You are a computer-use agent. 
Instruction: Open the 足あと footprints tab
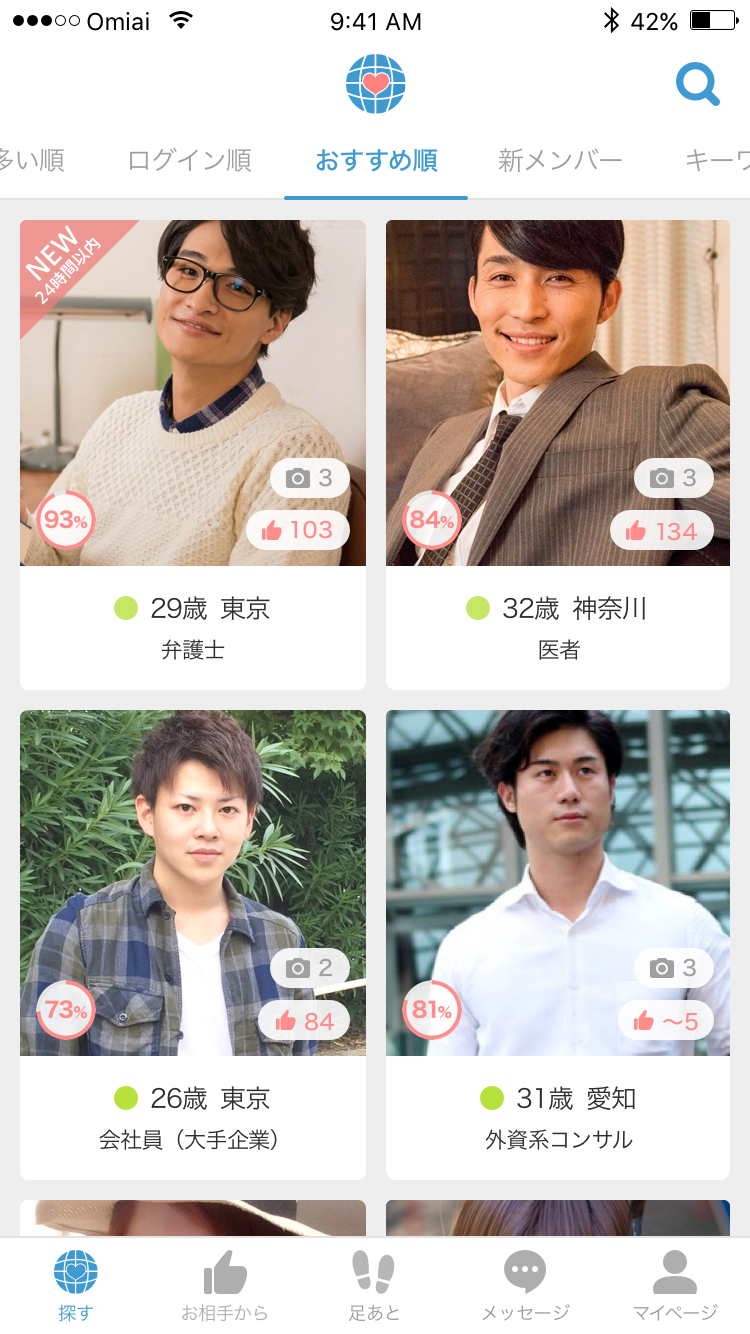tap(374, 1286)
